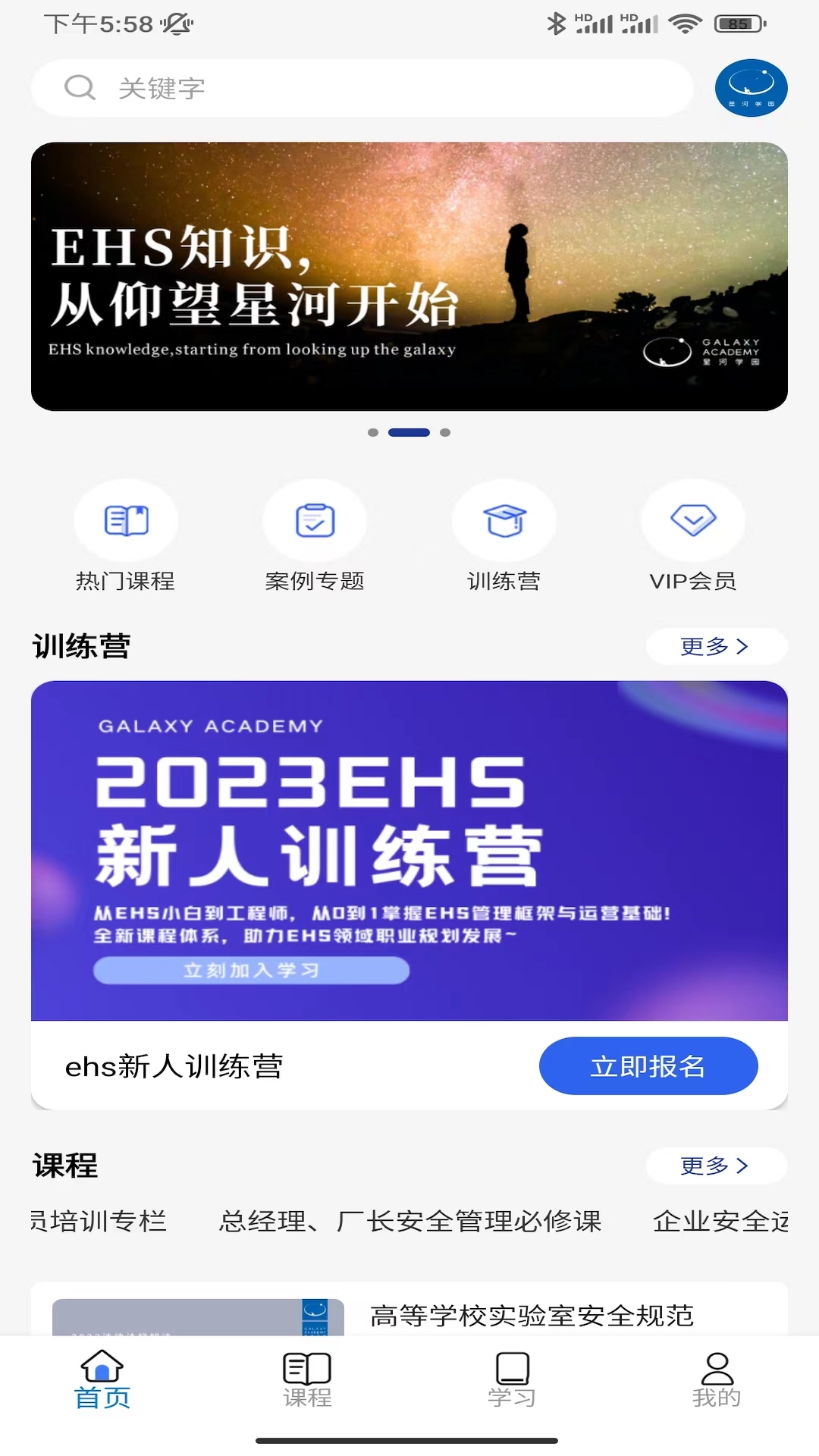The height and width of the screenshot is (1456, 819).
Task: Select the 训练营 graduation cap icon
Action: click(x=503, y=520)
